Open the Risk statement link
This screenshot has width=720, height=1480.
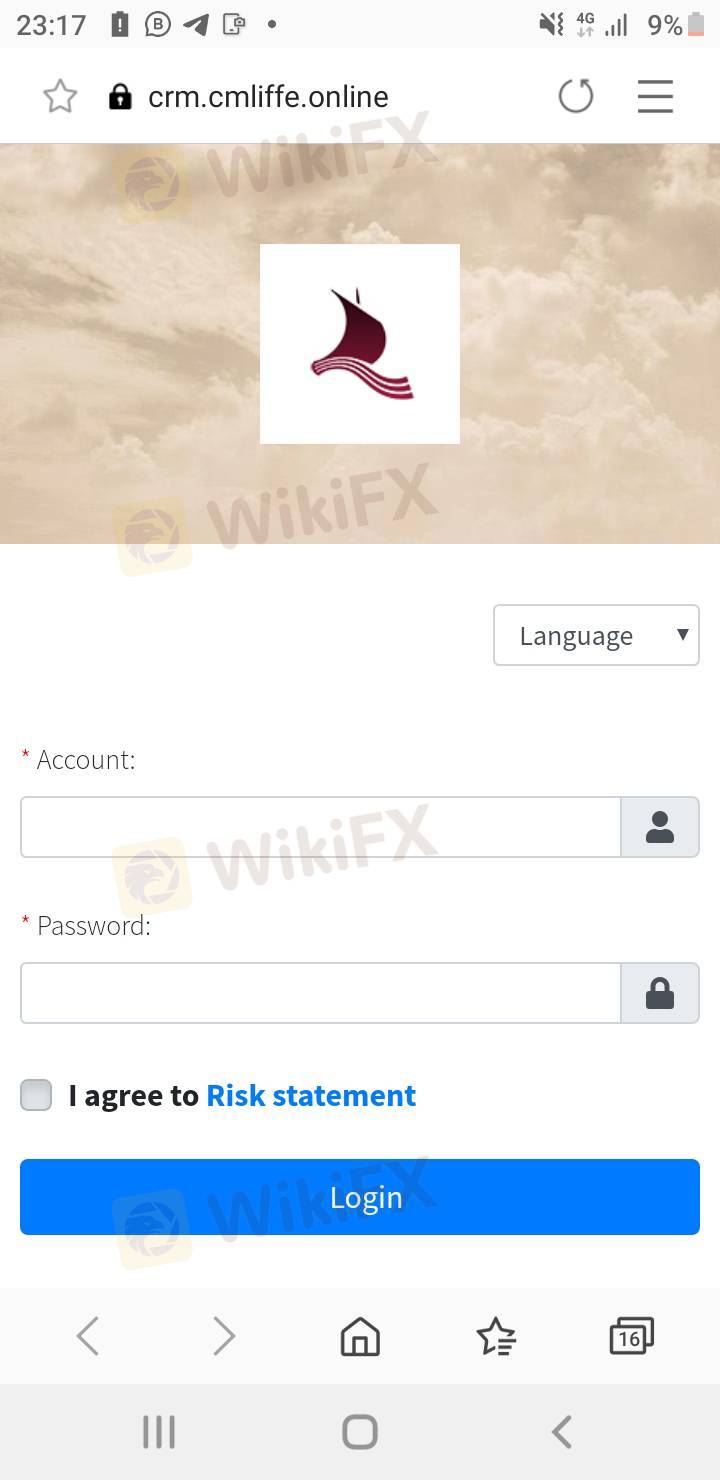point(311,1095)
